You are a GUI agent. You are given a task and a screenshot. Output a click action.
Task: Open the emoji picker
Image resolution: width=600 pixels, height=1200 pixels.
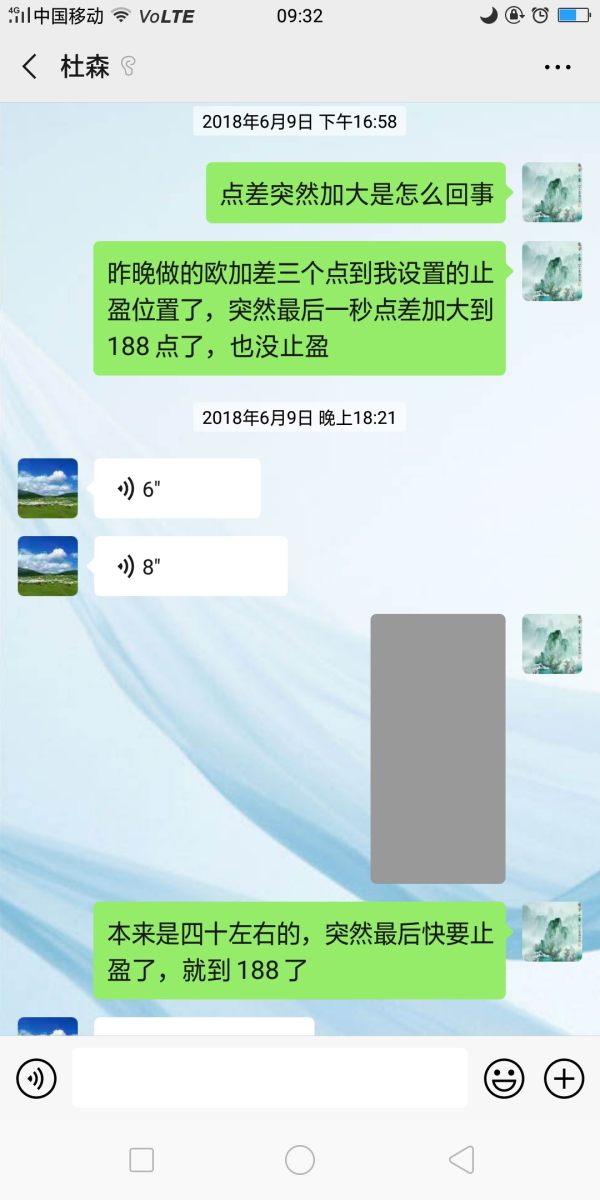tap(504, 1078)
